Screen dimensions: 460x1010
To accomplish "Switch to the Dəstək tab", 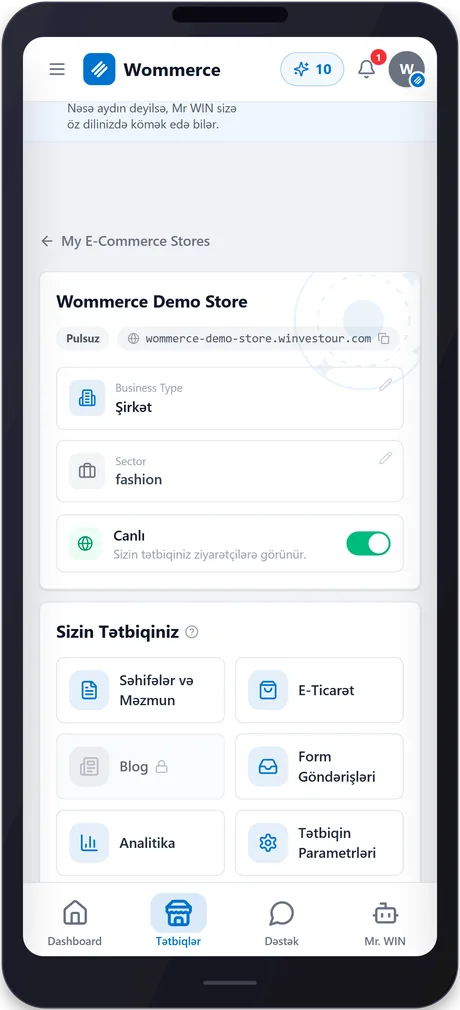I will click(282, 922).
